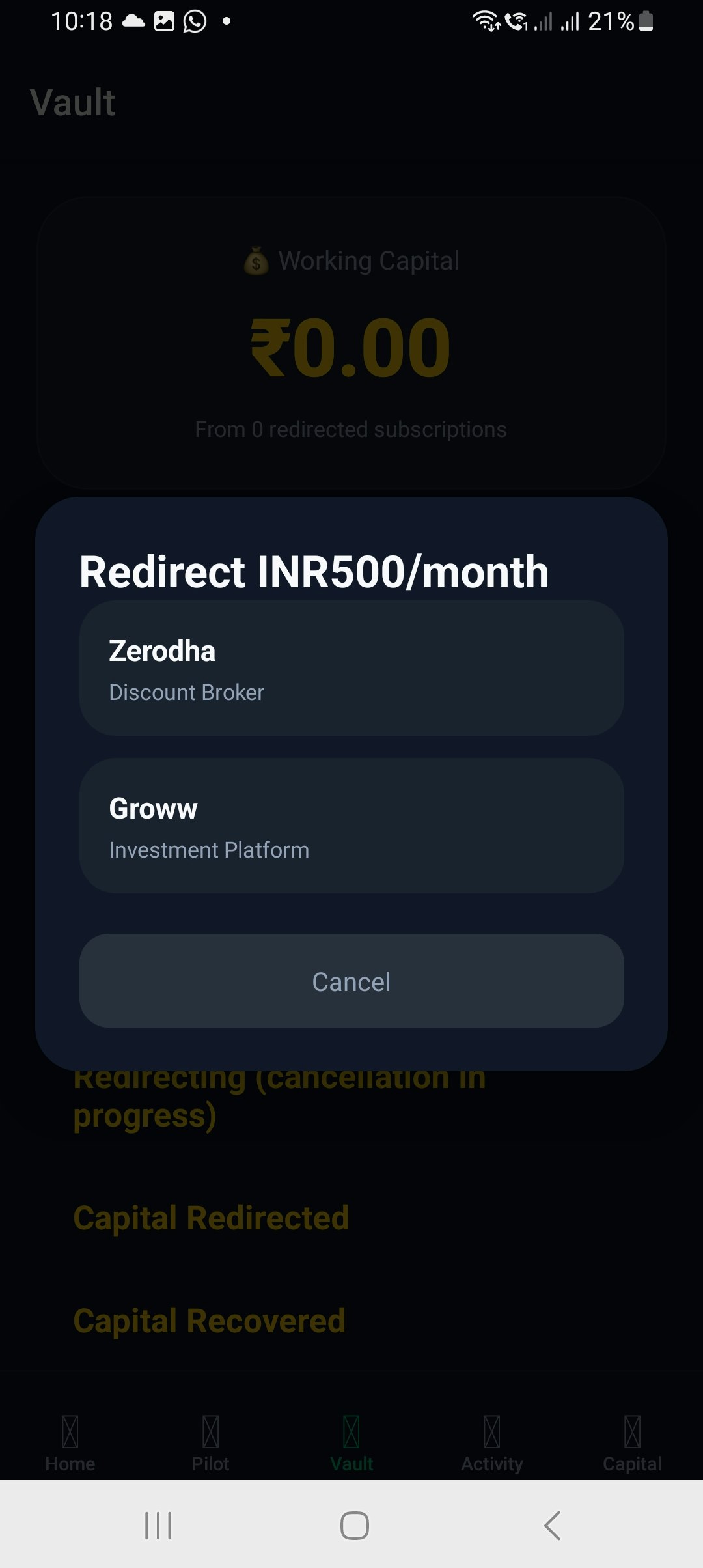
Task: Open the recent apps button
Action: [158, 1524]
